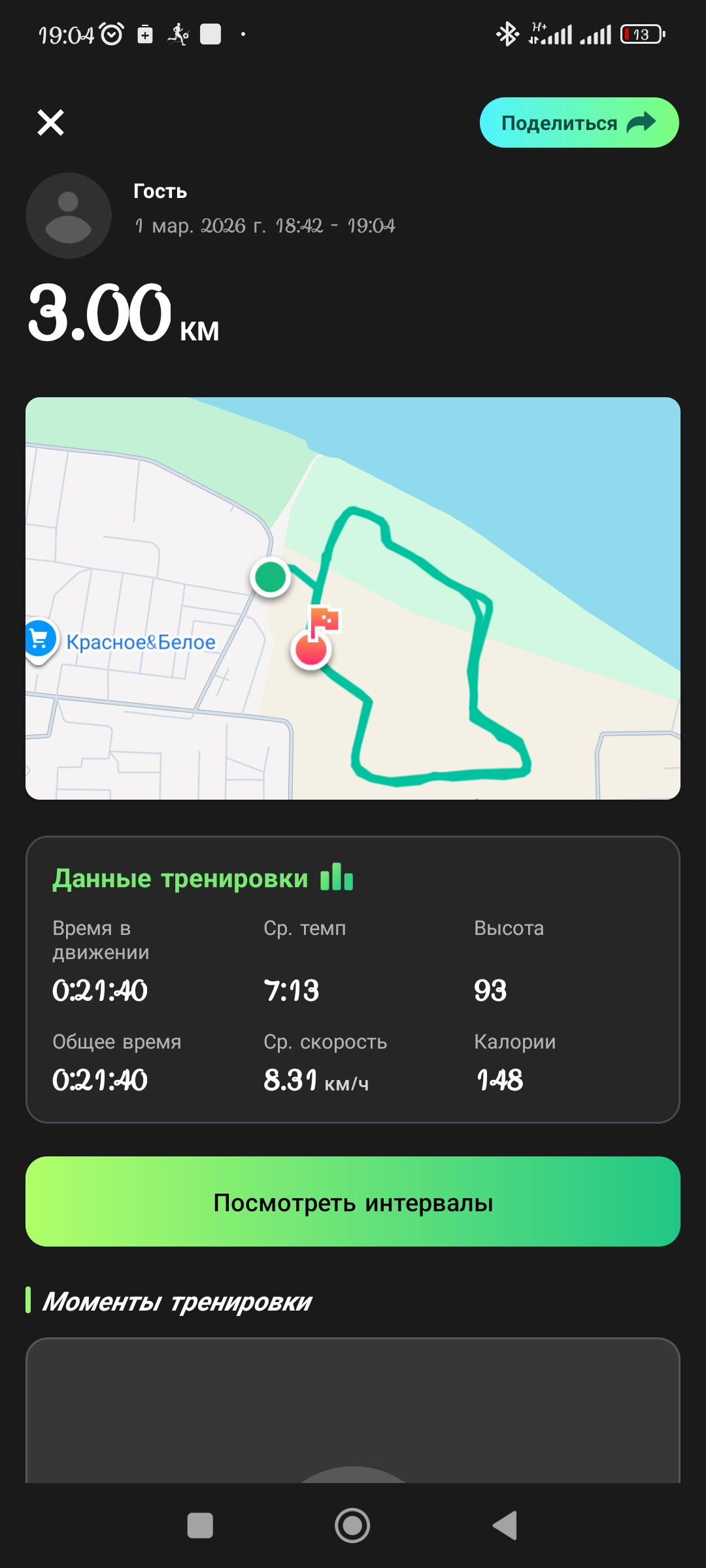Screen dimensions: 706x1568
Task: Open the 3.00 km route map
Action: [x=353, y=598]
